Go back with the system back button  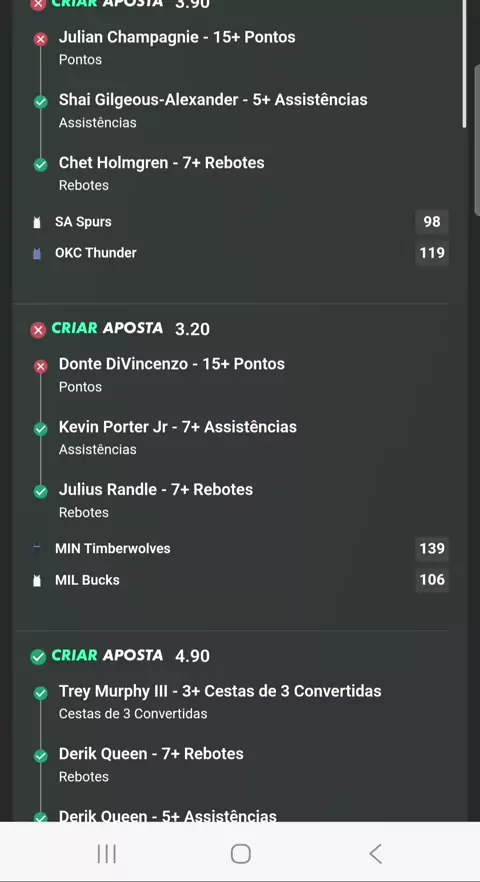tap(375, 853)
